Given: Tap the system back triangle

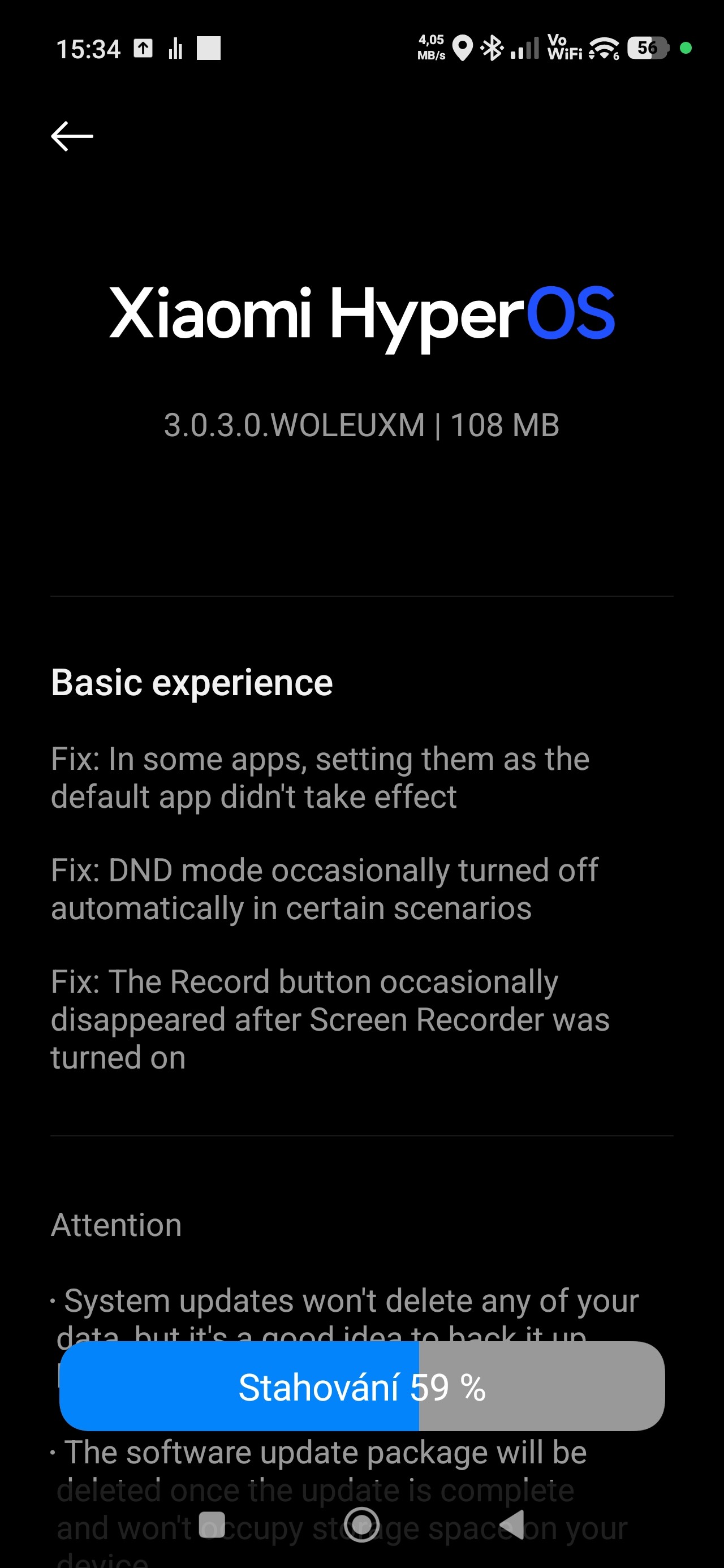Looking at the screenshot, I should (x=512, y=1526).
